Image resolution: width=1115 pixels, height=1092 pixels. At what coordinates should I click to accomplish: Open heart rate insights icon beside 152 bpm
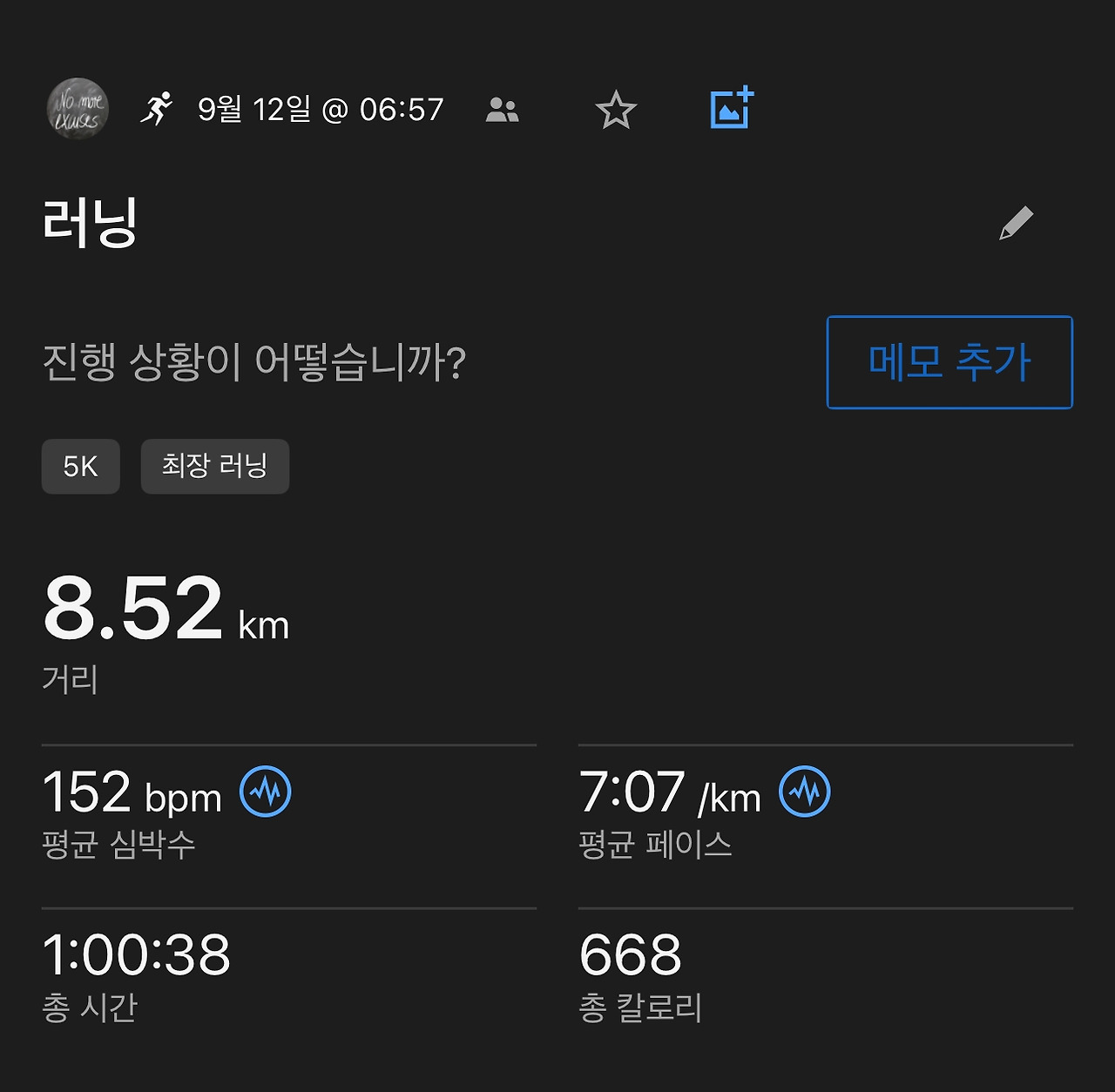tap(266, 792)
